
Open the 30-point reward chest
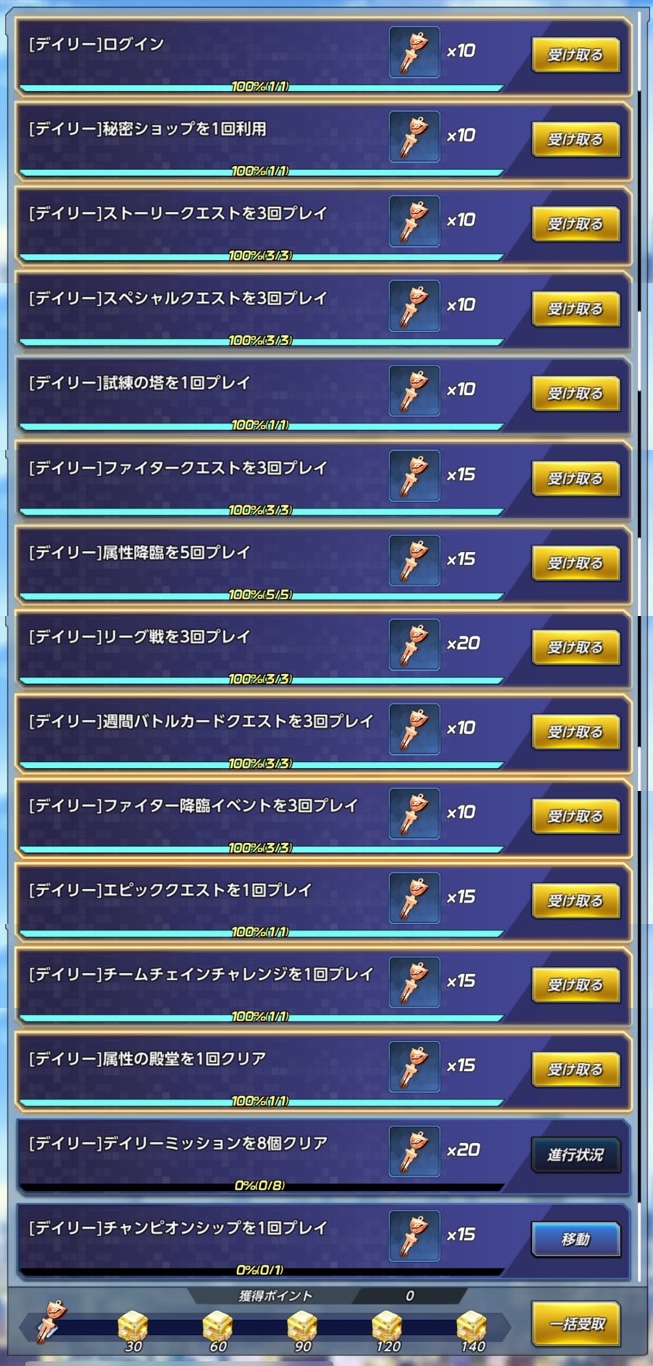pos(132,1328)
